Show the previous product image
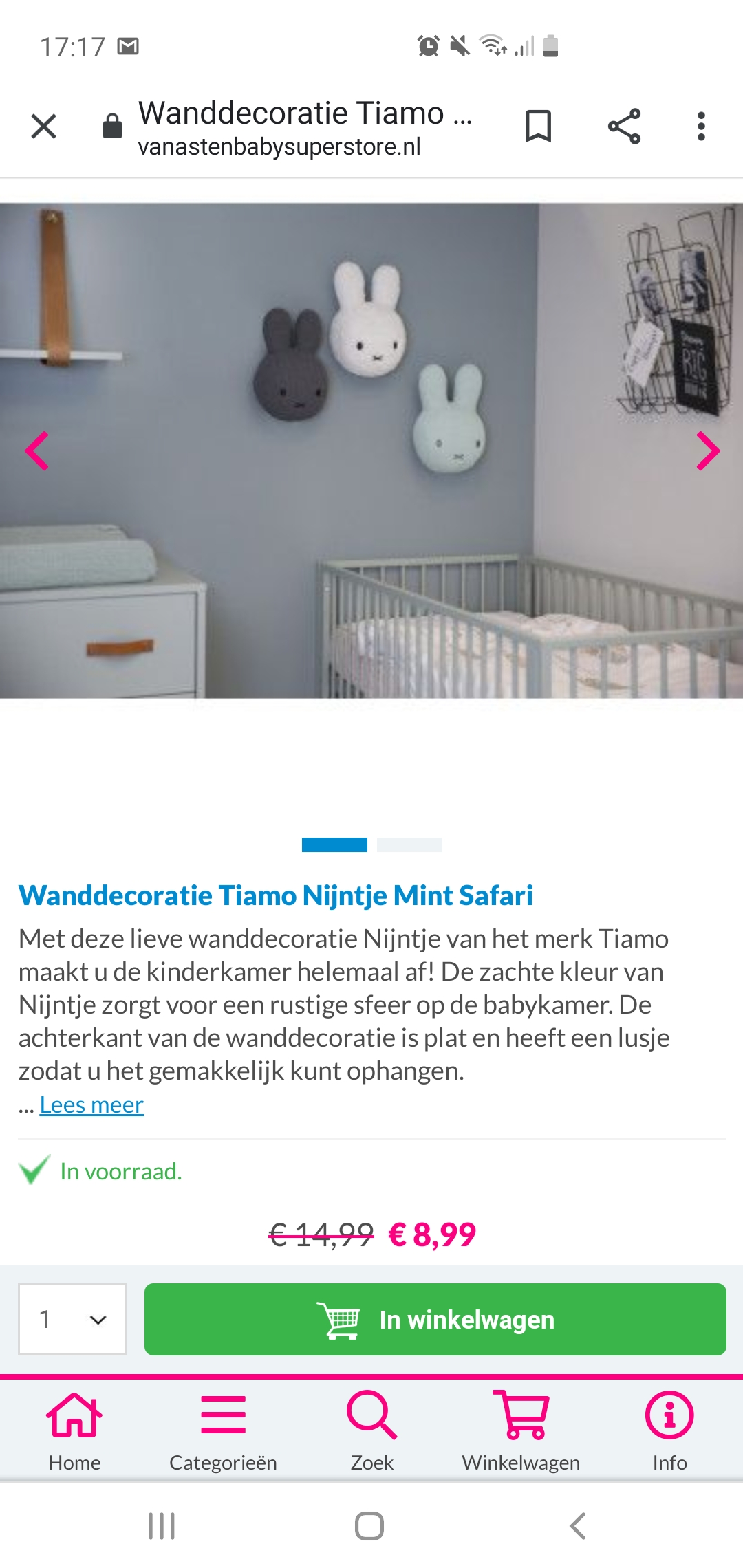743x1568 pixels. pos(36,451)
